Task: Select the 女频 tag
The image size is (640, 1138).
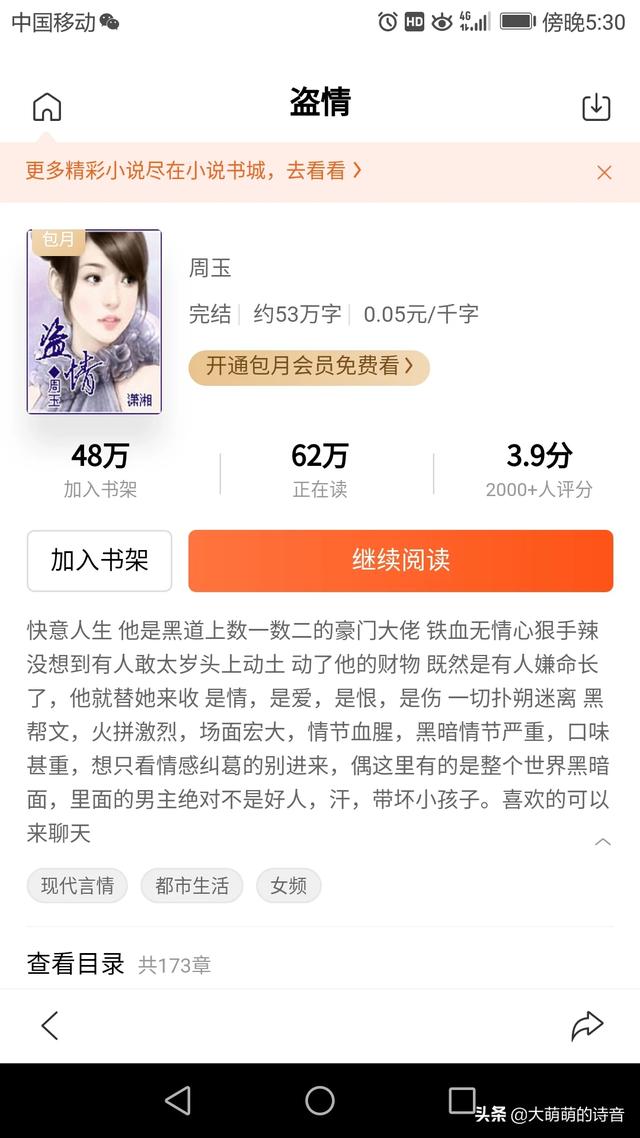Action: pyautogui.click(x=289, y=886)
